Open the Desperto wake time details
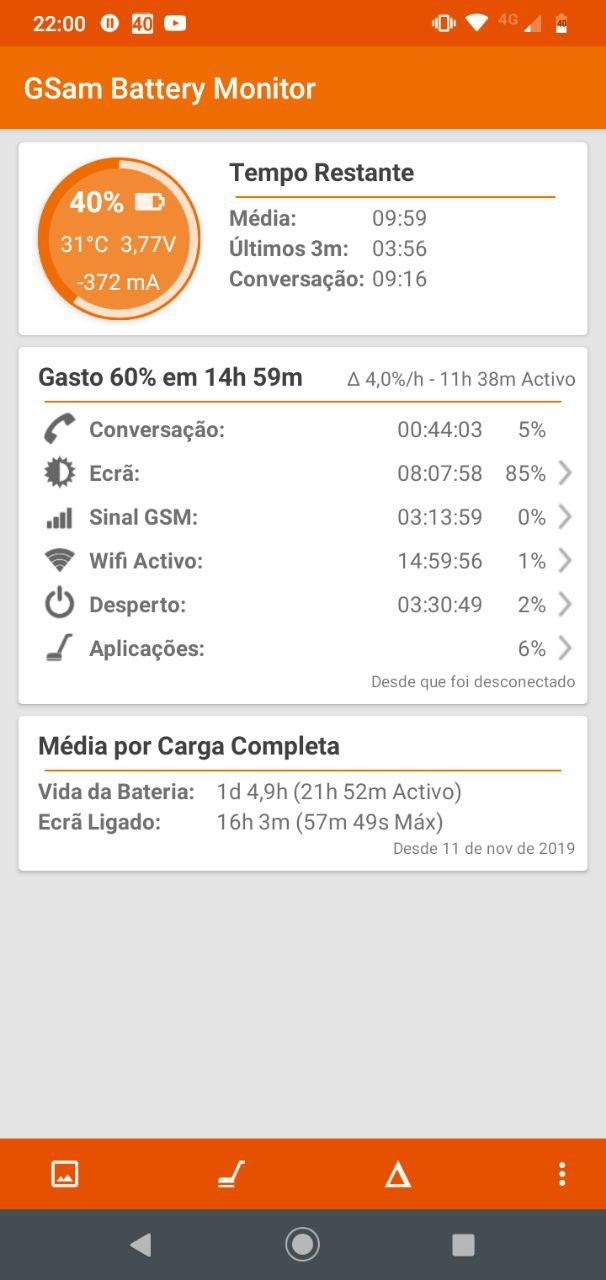The width and height of the screenshot is (606, 1280). (303, 605)
